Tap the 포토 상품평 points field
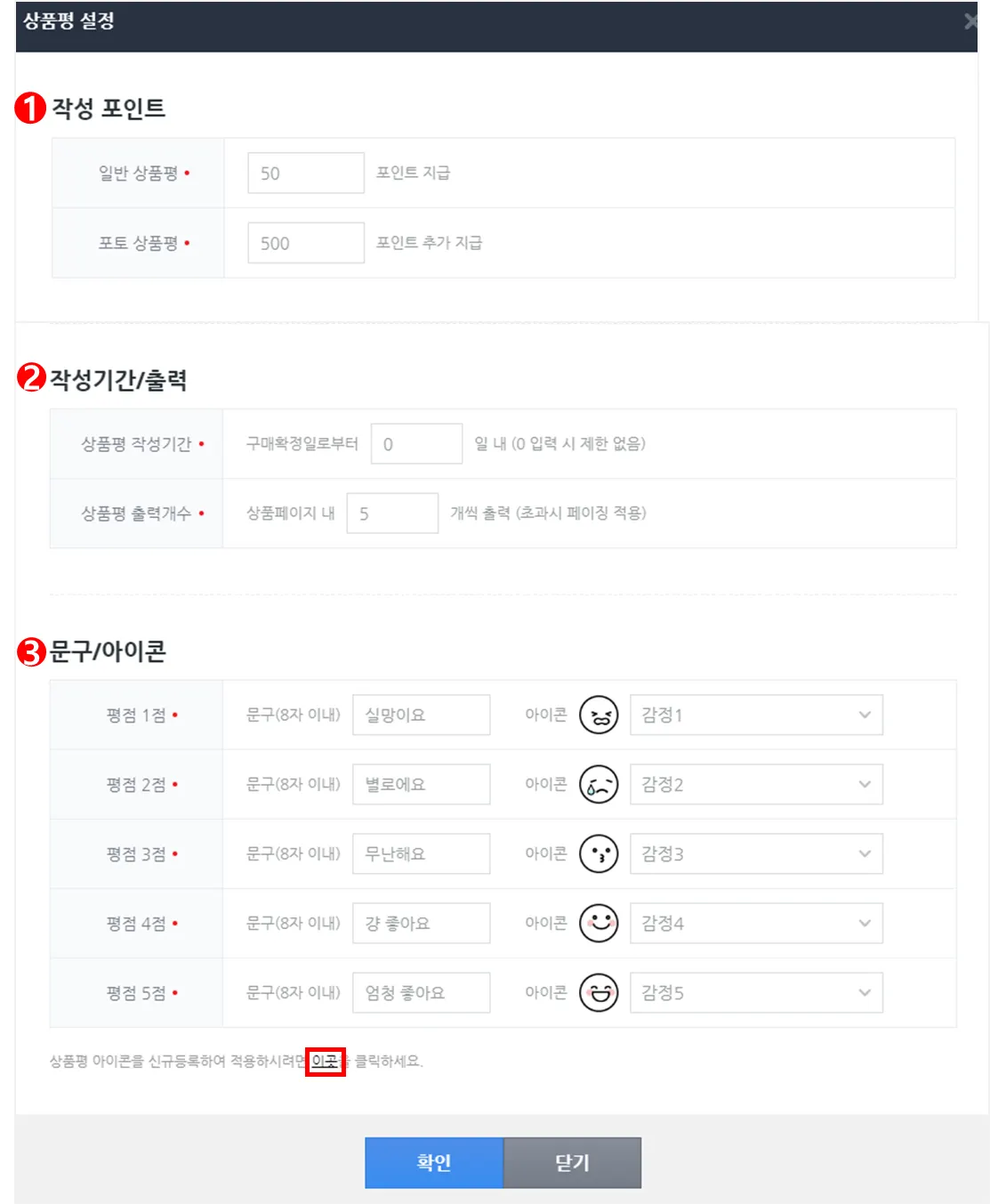 point(305,243)
